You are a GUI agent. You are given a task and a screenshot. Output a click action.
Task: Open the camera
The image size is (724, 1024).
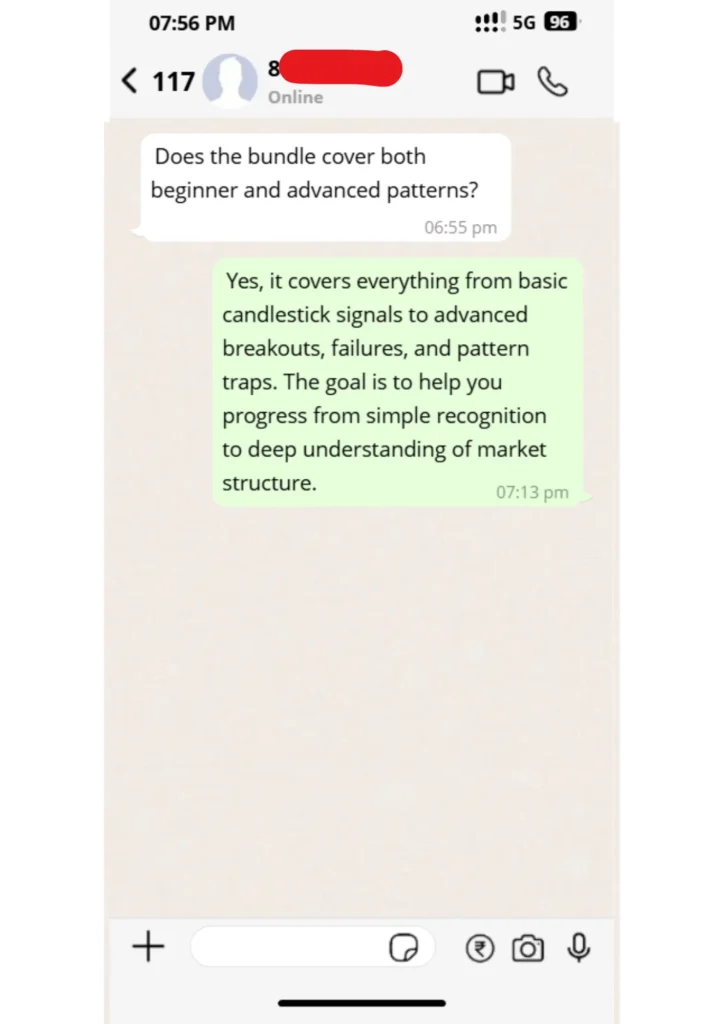pos(528,947)
